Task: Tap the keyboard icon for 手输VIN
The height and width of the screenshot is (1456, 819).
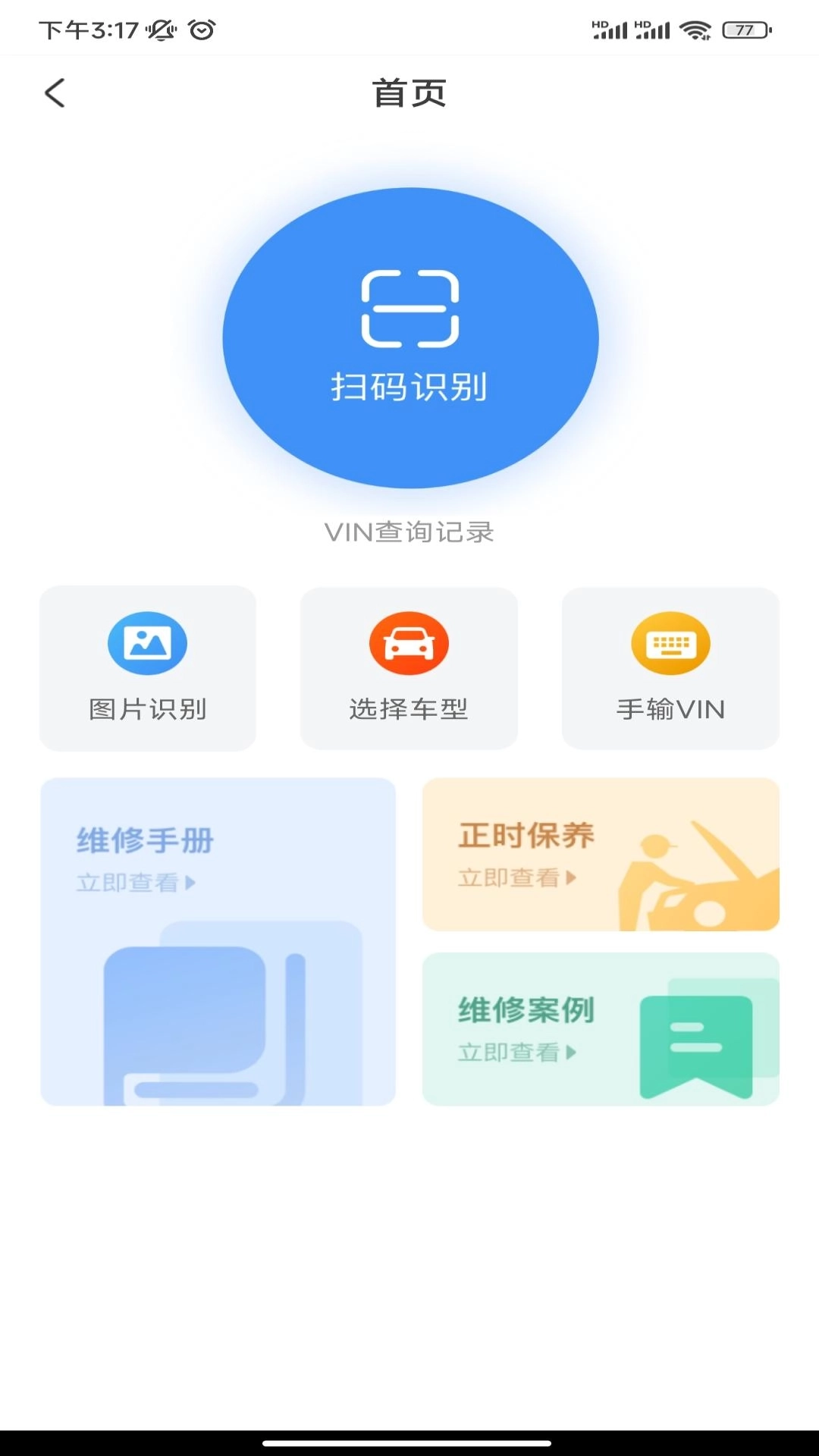Action: point(670,642)
